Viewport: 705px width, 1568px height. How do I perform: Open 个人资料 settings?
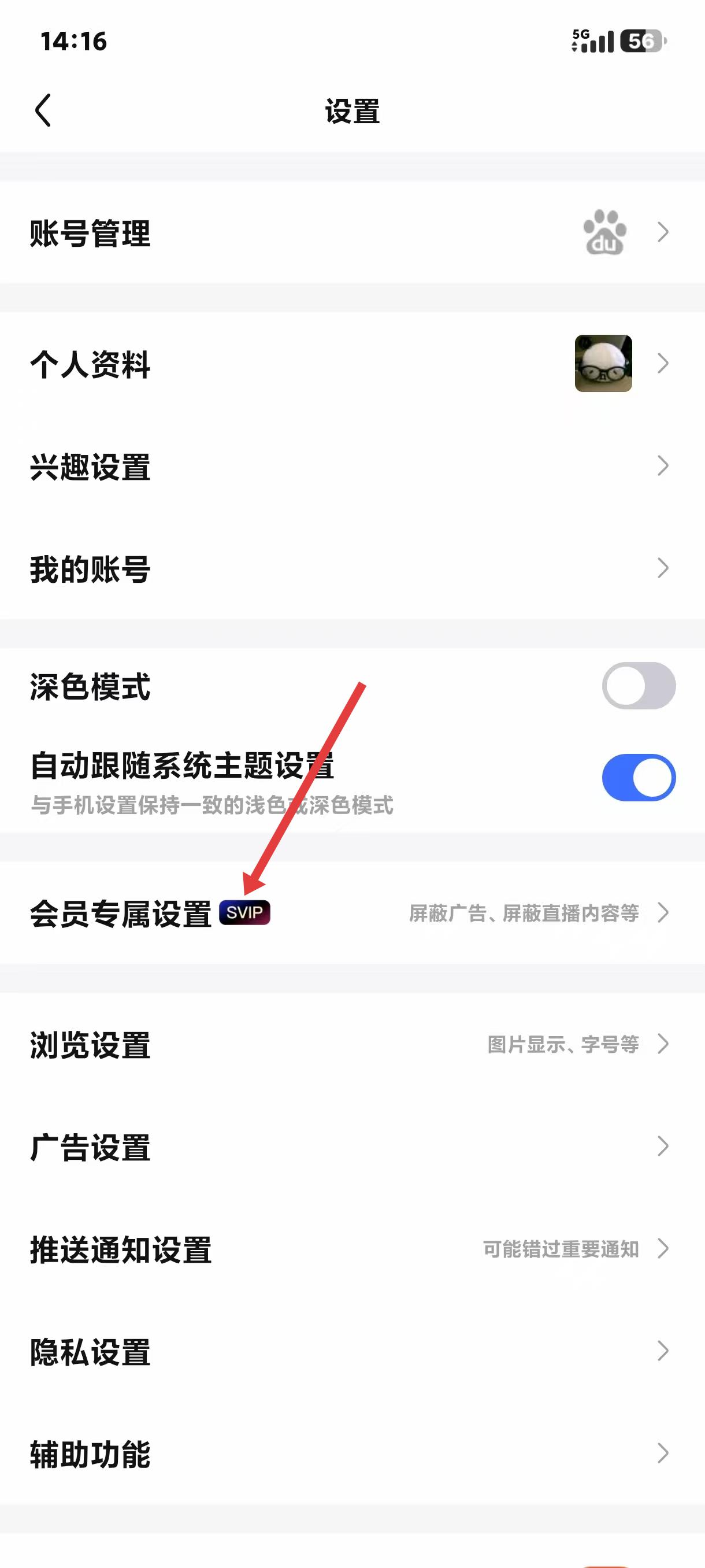(x=352, y=364)
